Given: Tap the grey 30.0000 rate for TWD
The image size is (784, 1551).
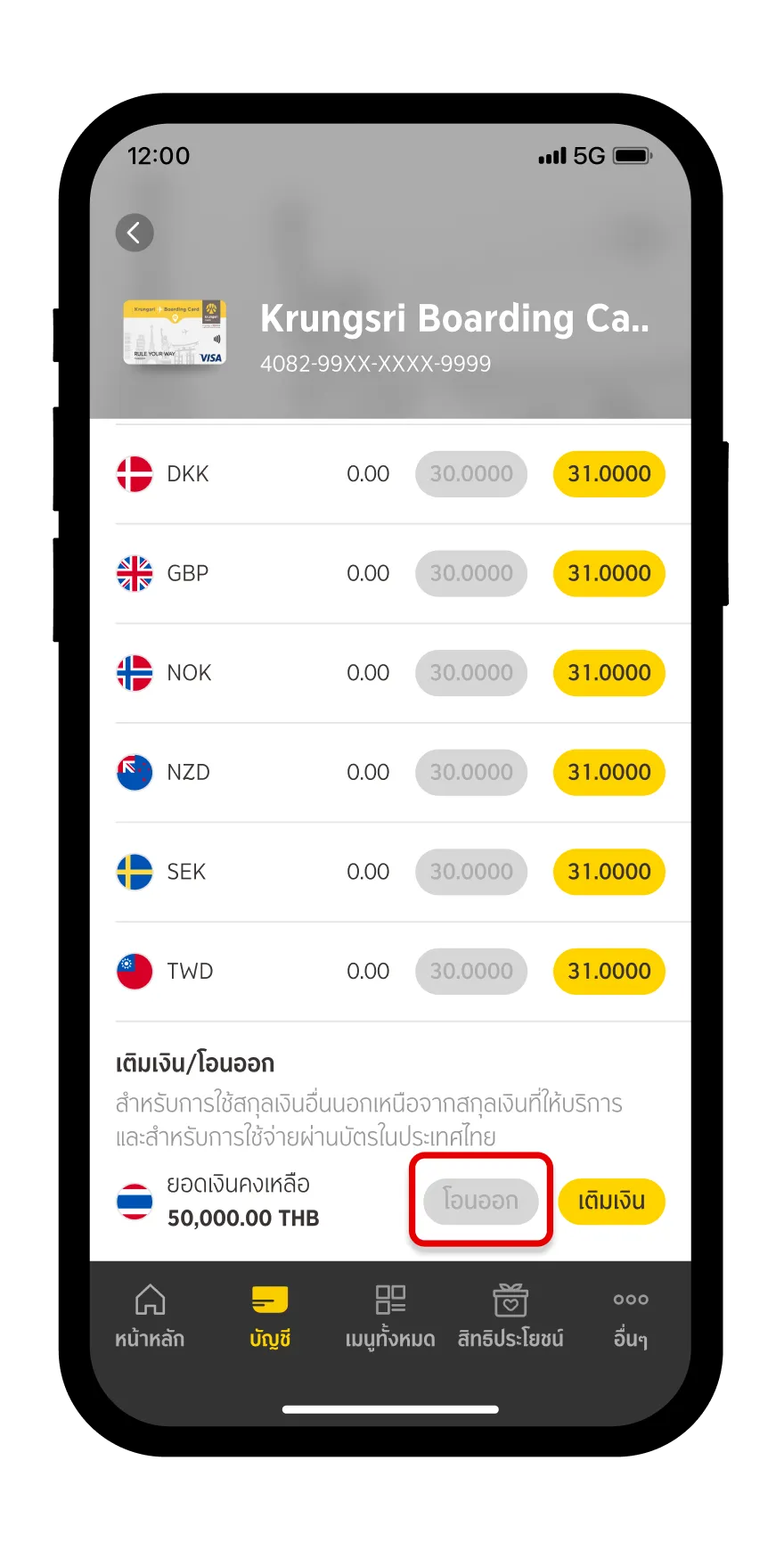Looking at the screenshot, I should click(x=471, y=972).
